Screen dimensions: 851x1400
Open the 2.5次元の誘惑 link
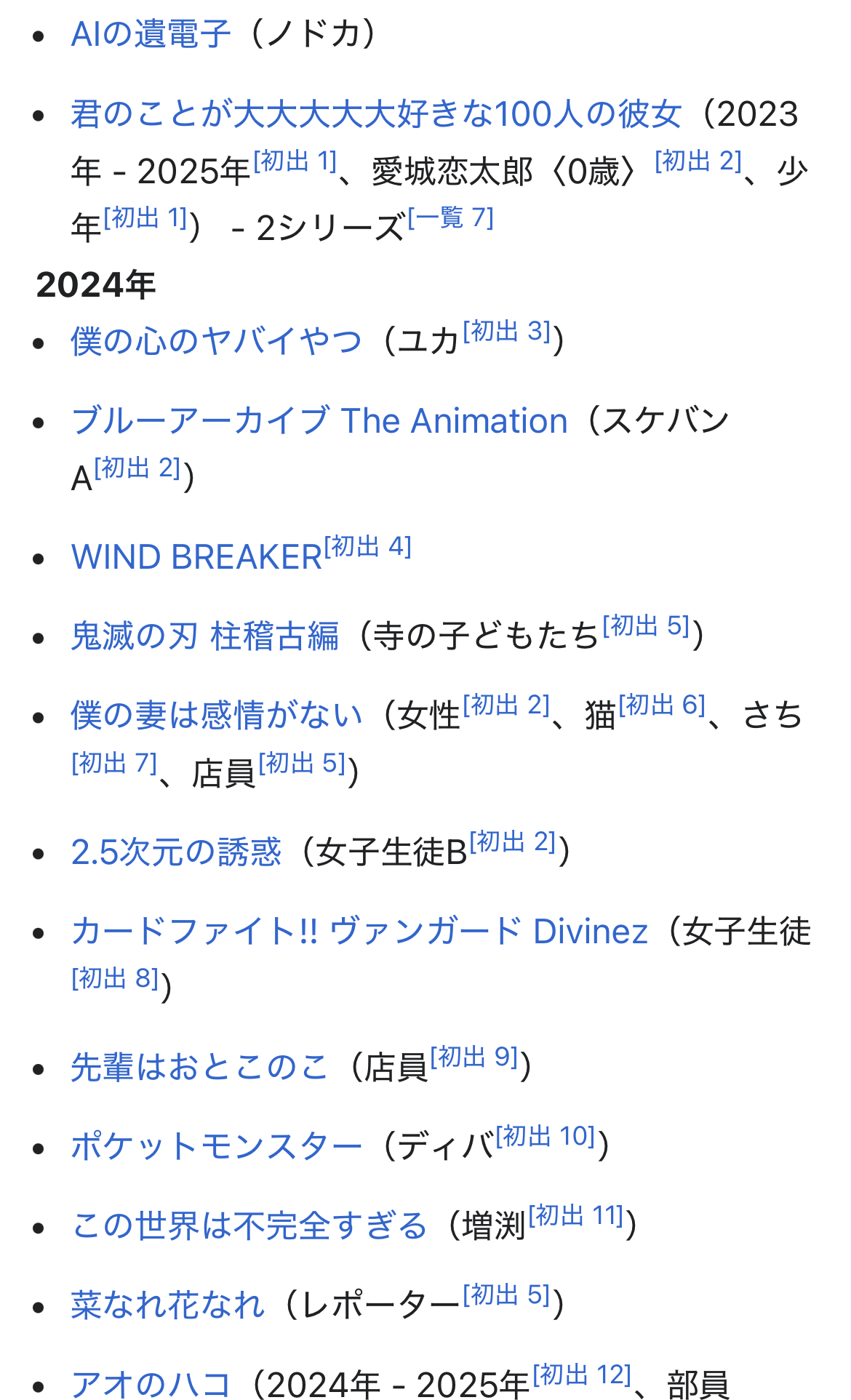[176, 852]
